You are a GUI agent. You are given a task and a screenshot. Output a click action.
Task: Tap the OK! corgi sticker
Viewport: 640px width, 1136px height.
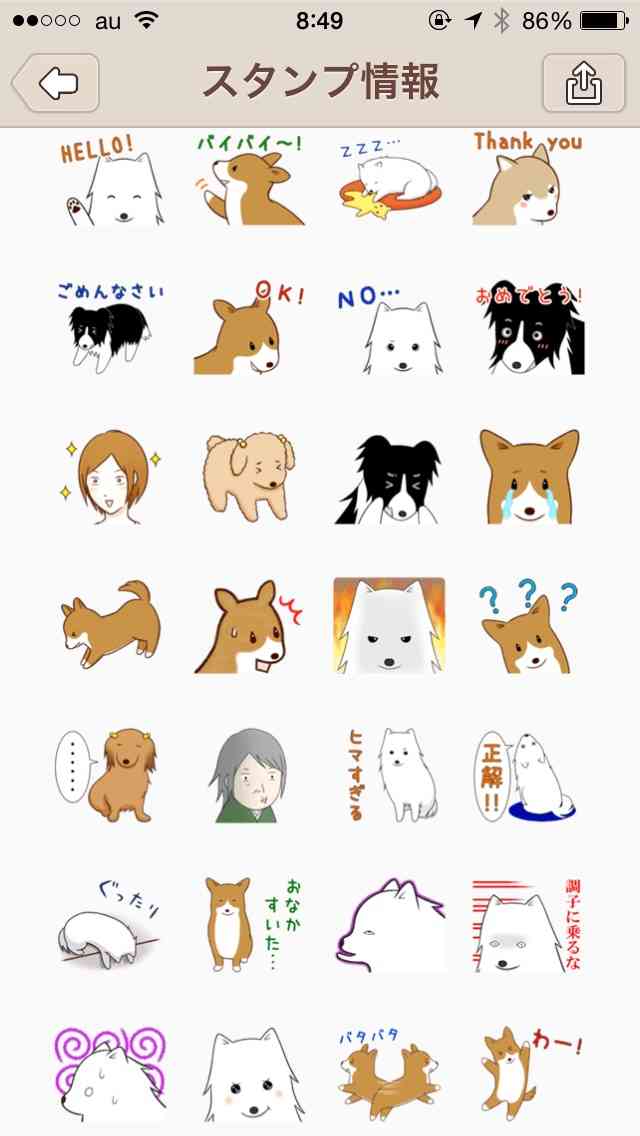(x=249, y=328)
